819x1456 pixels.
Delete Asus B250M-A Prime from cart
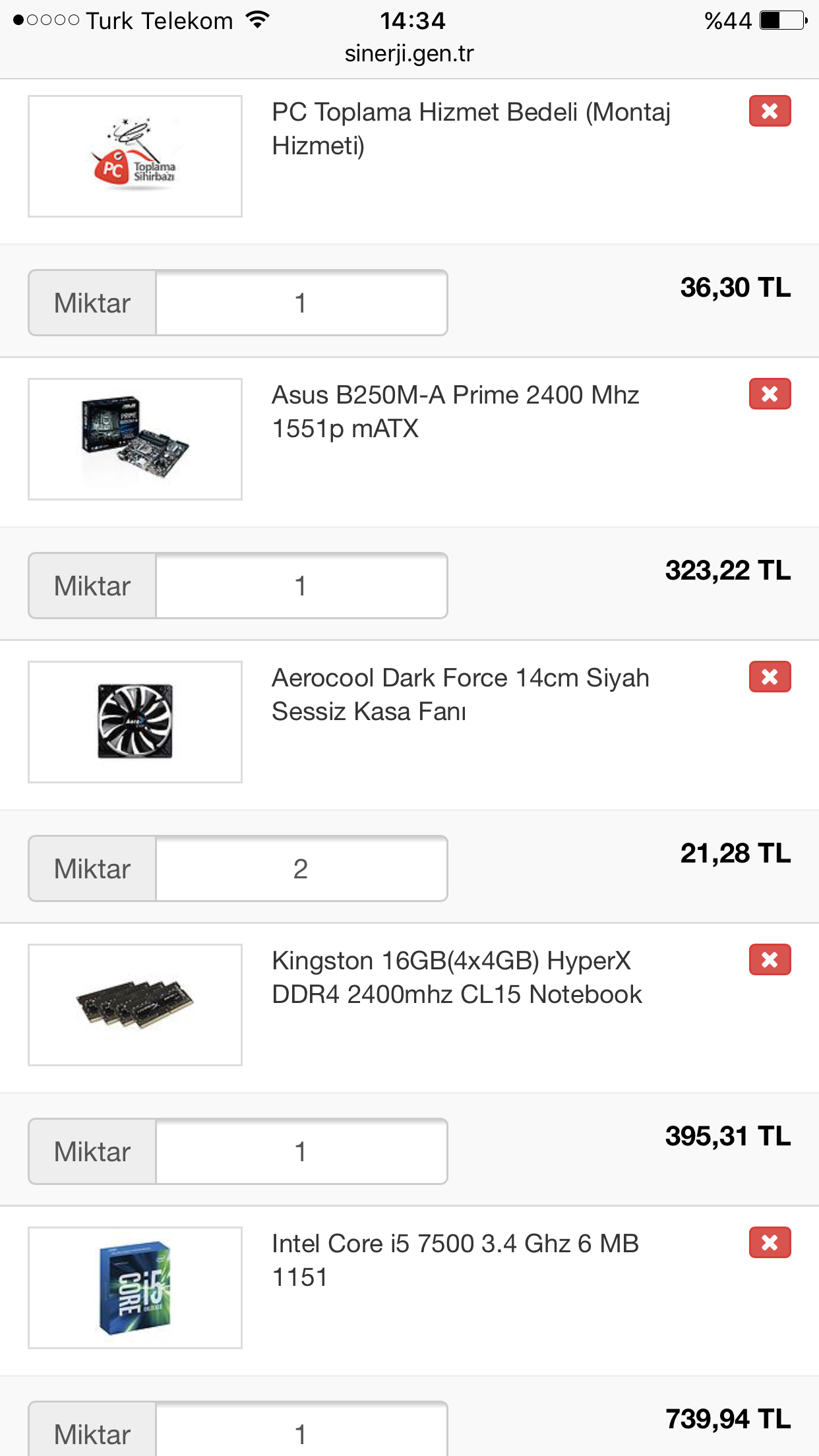pyautogui.click(x=770, y=394)
